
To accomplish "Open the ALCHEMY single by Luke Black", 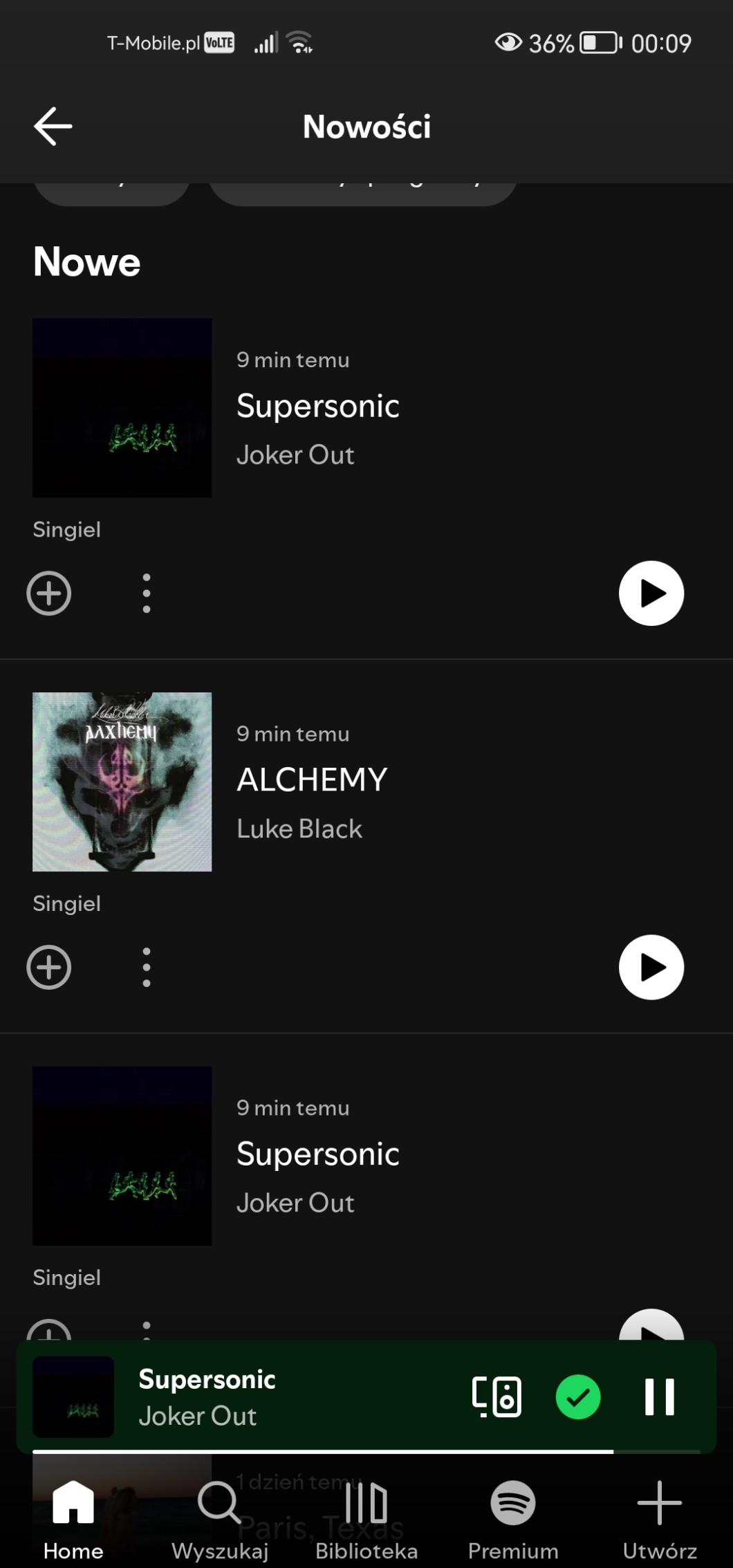I will (312, 780).
